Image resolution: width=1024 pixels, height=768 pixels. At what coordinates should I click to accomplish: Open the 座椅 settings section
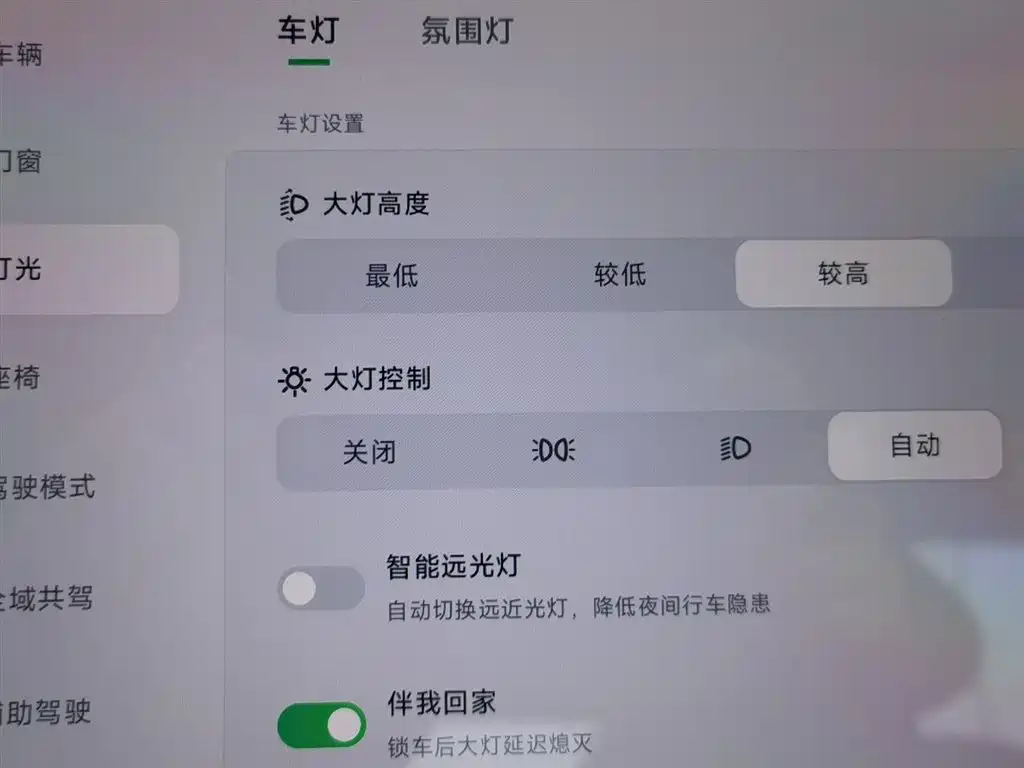[25, 378]
